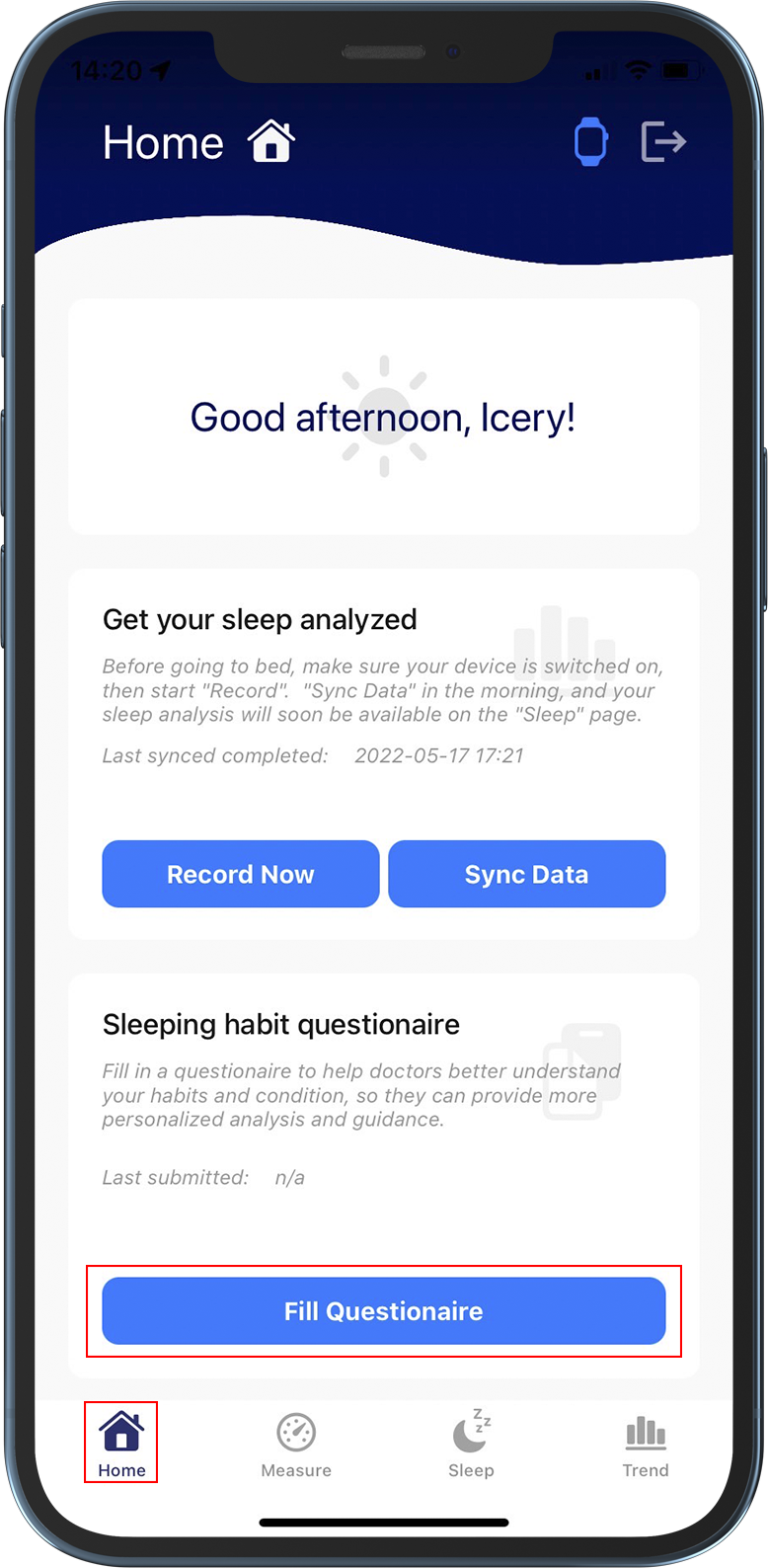This screenshot has height=1568, width=768.
Task: Open the smartwatch device icon
Action: tap(590, 142)
